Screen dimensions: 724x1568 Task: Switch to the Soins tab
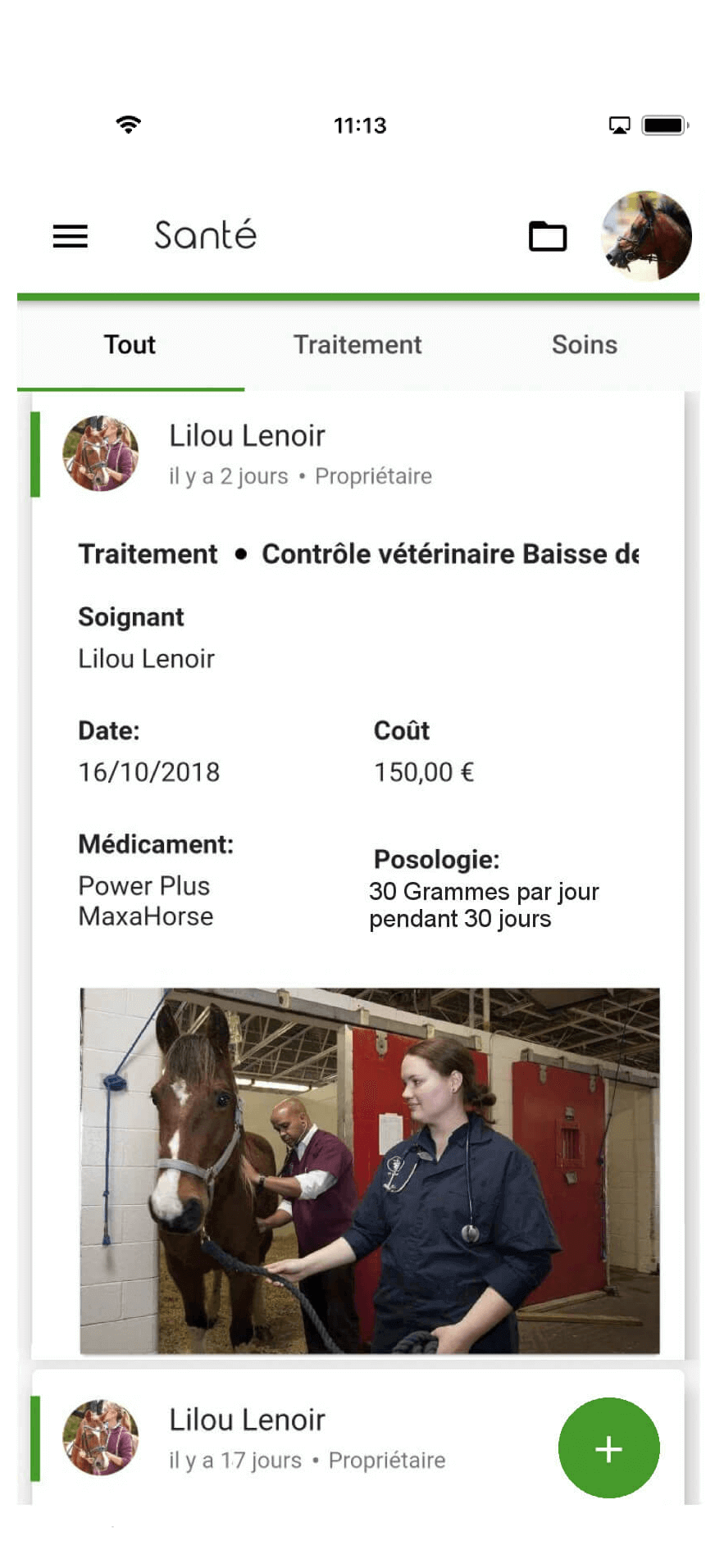coord(584,345)
